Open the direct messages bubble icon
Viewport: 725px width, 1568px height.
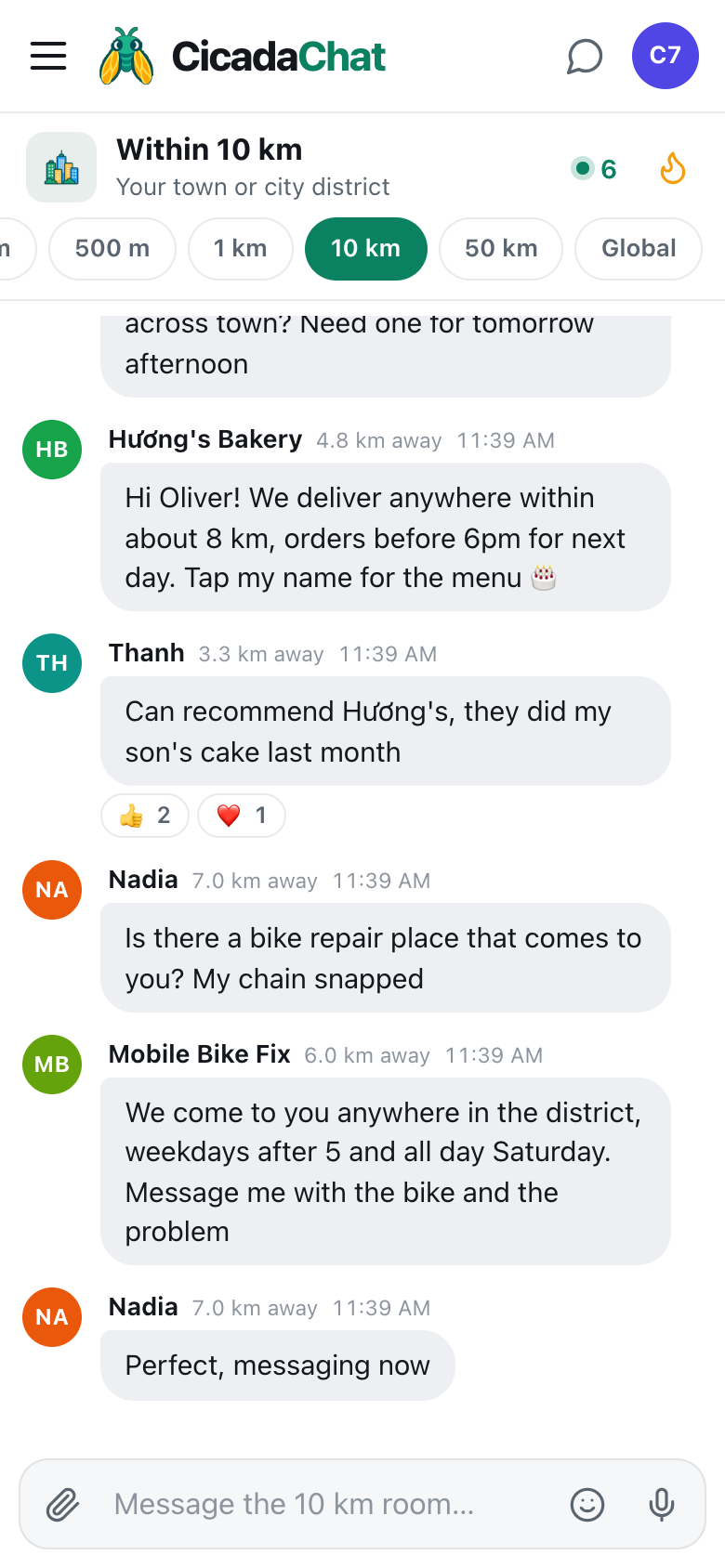pos(585,56)
